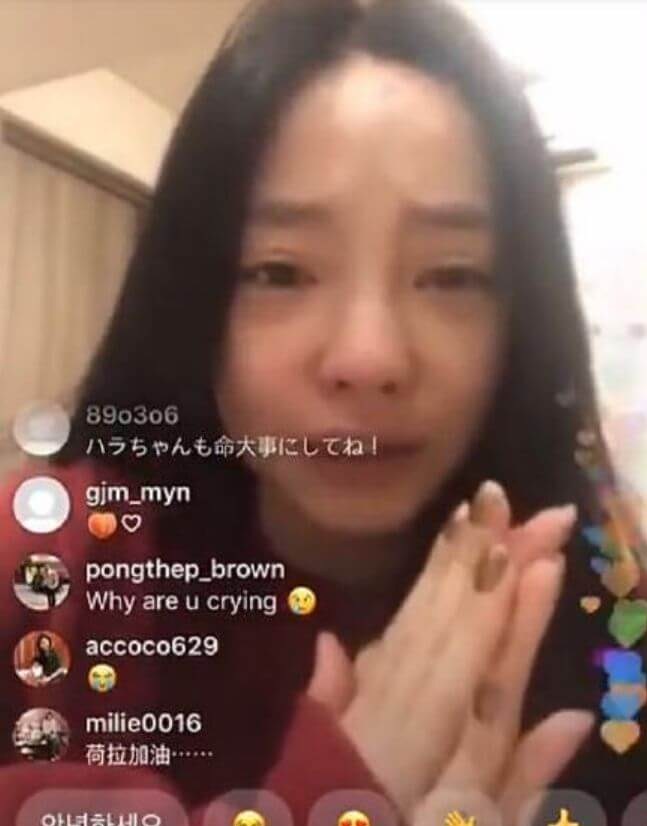The width and height of the screenshot is (647, 826).
Task: Send the 안녕하세요 quick comment chip
Action: (96, 814)
